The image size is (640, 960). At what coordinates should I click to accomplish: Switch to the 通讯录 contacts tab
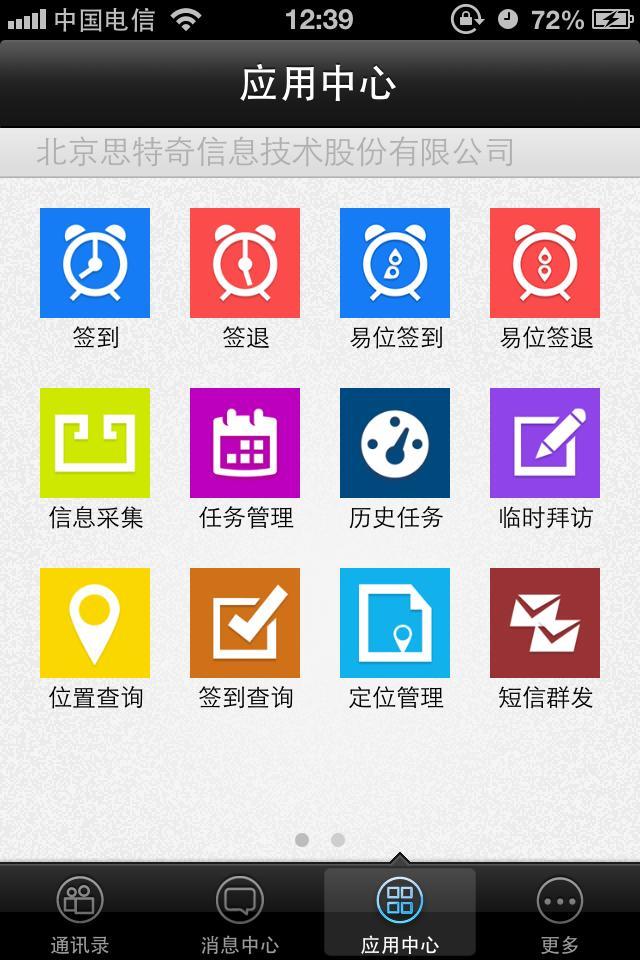pyautogui.click(x=80, y=912)
